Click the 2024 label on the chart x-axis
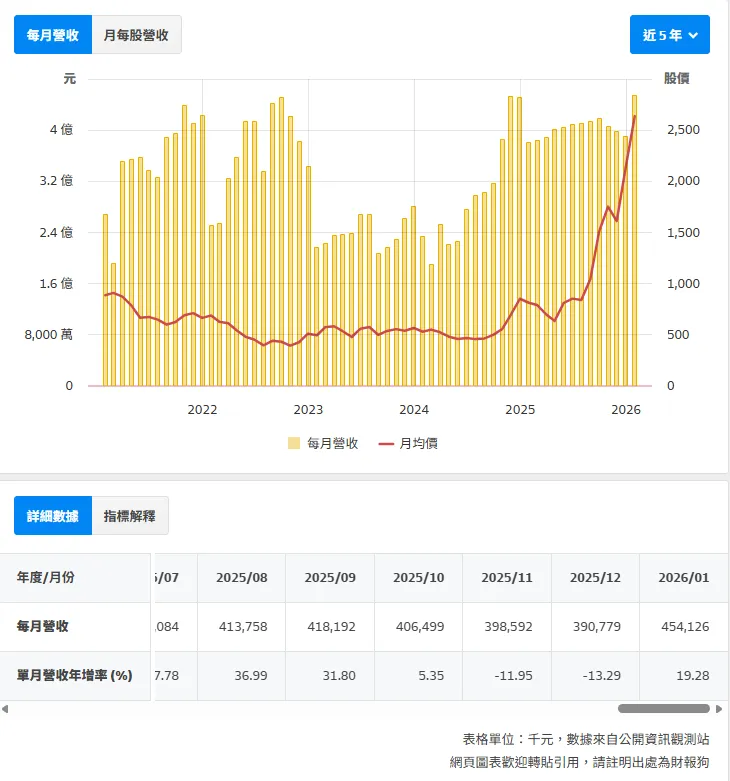 click(x=415, y=410)
